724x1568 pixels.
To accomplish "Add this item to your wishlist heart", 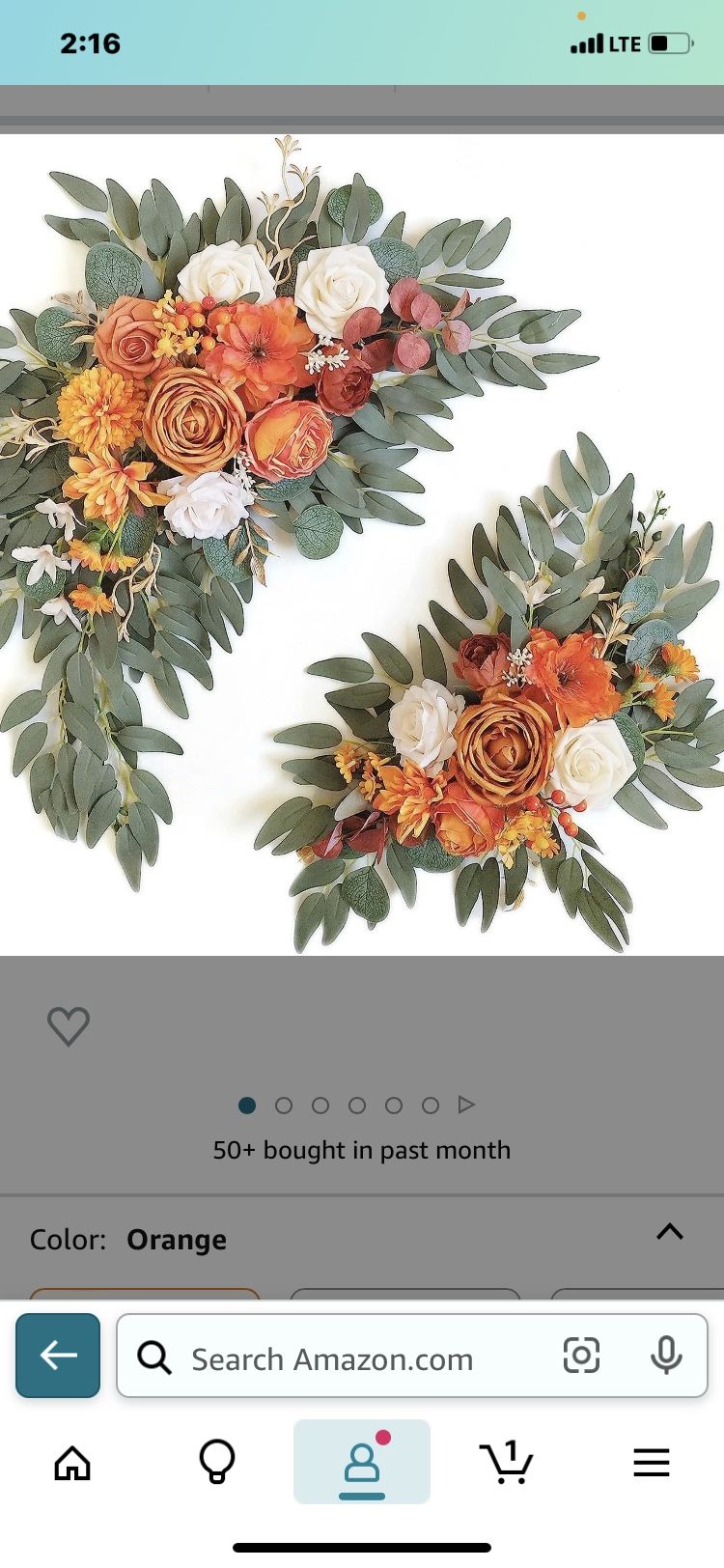I will click(69, 1026).
